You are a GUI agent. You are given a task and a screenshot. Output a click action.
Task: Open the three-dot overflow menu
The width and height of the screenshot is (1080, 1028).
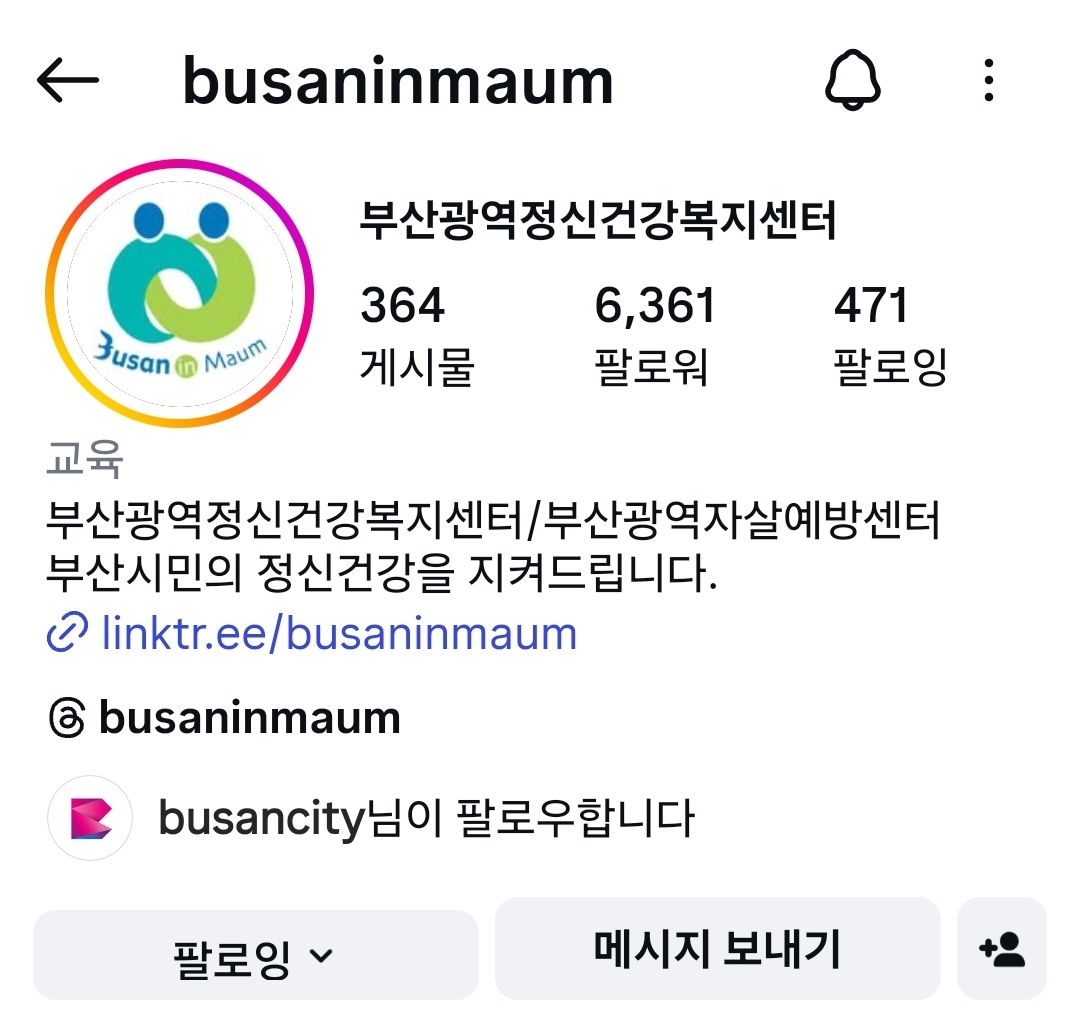988,80
